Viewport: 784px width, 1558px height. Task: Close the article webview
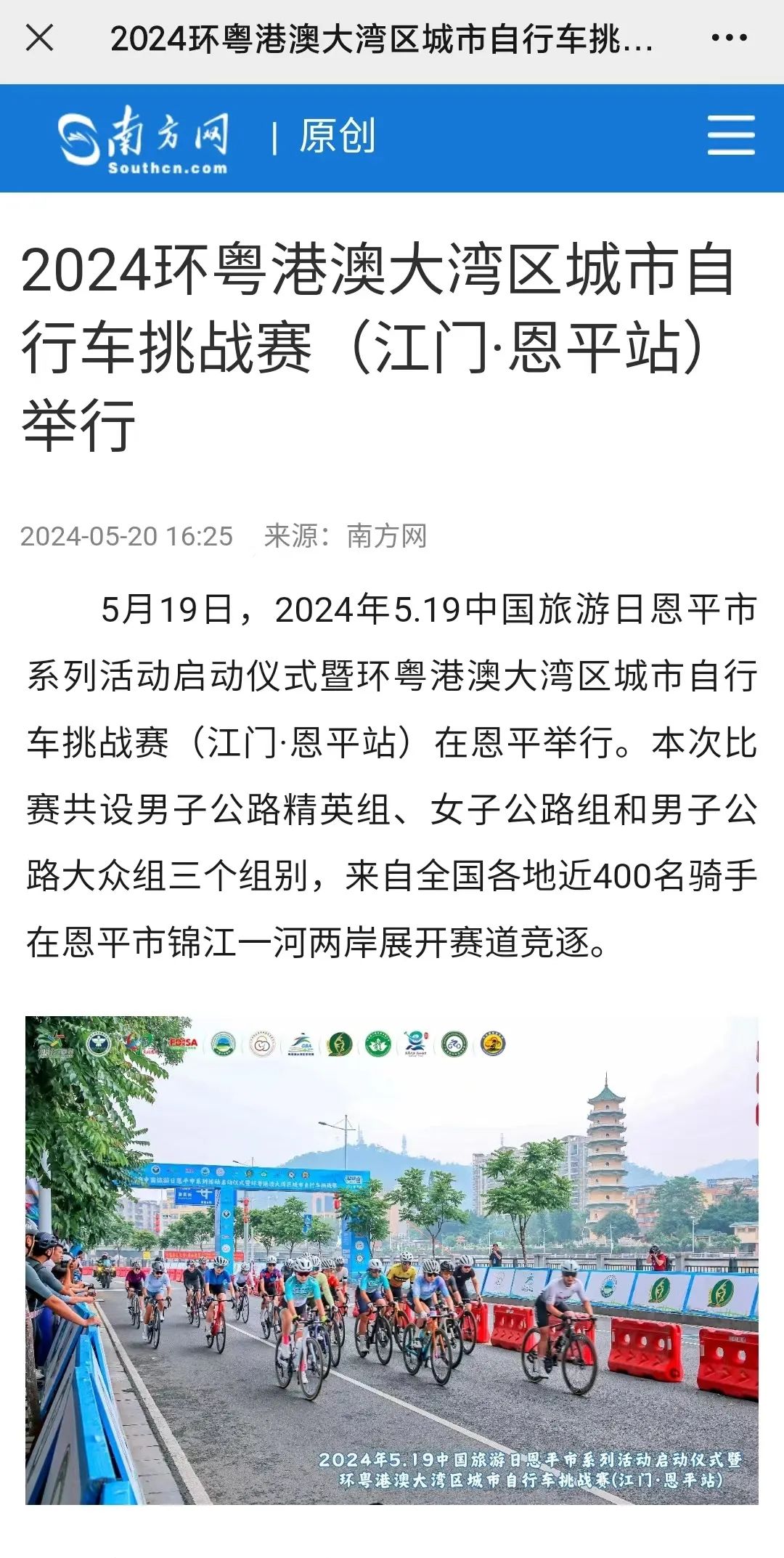pyautogui.click(x=39, y=38)
